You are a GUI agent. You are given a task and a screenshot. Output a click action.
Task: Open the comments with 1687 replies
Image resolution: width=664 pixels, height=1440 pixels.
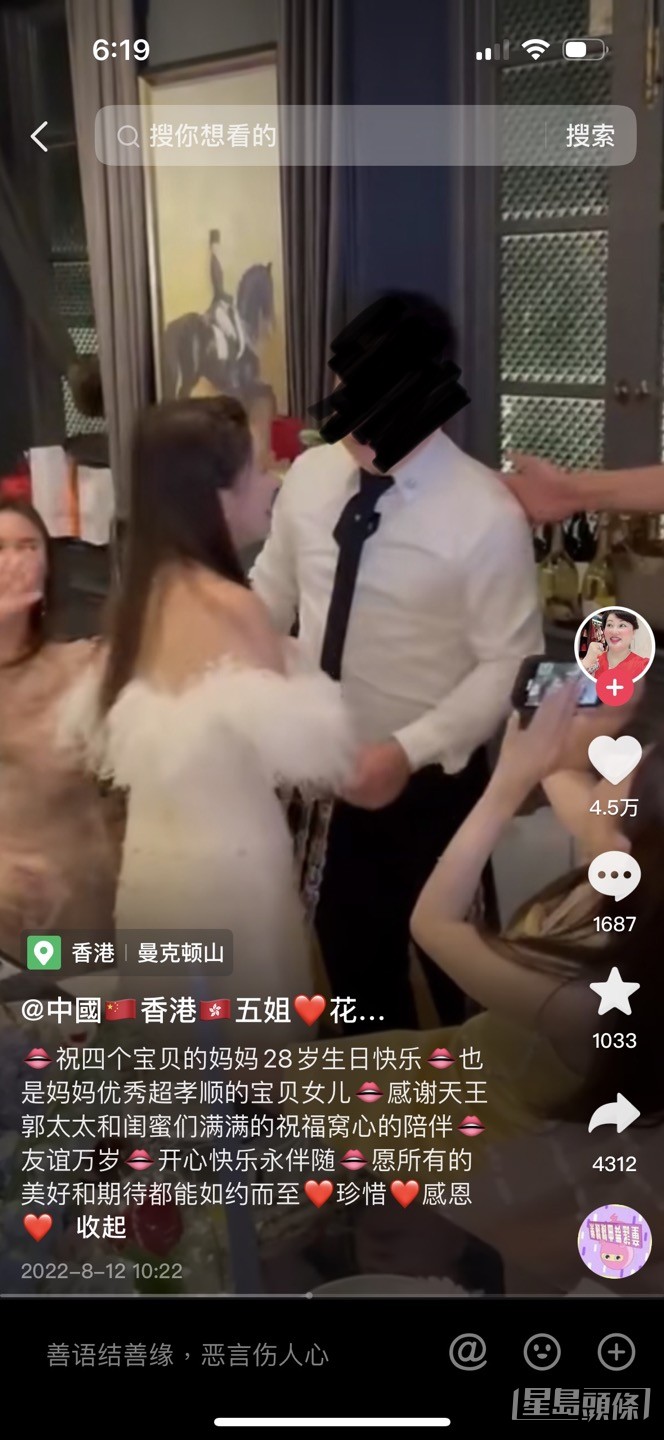(x=614, y=878)
